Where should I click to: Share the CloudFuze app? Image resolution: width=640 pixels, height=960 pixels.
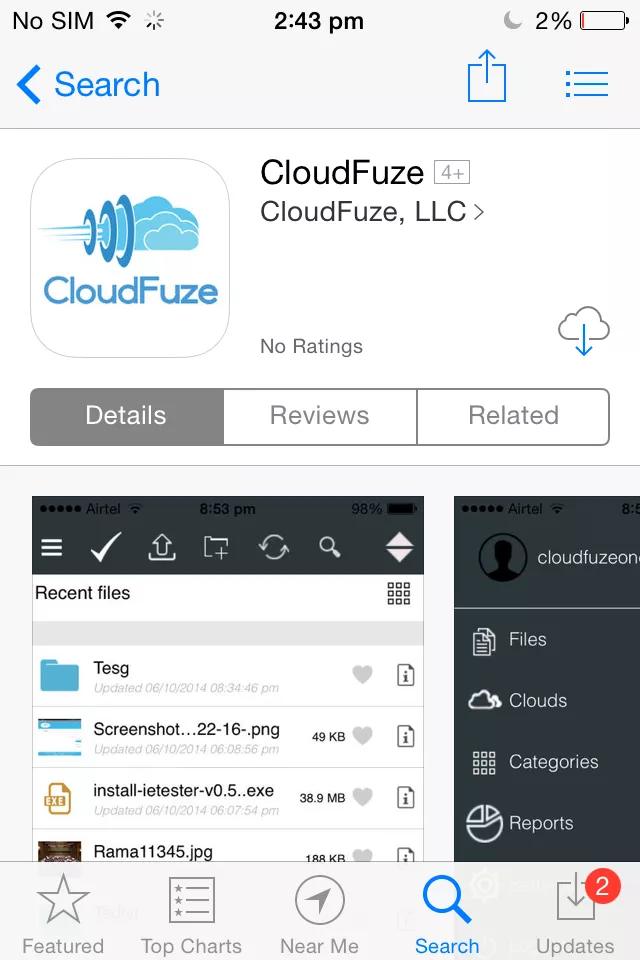coord(487,80)
